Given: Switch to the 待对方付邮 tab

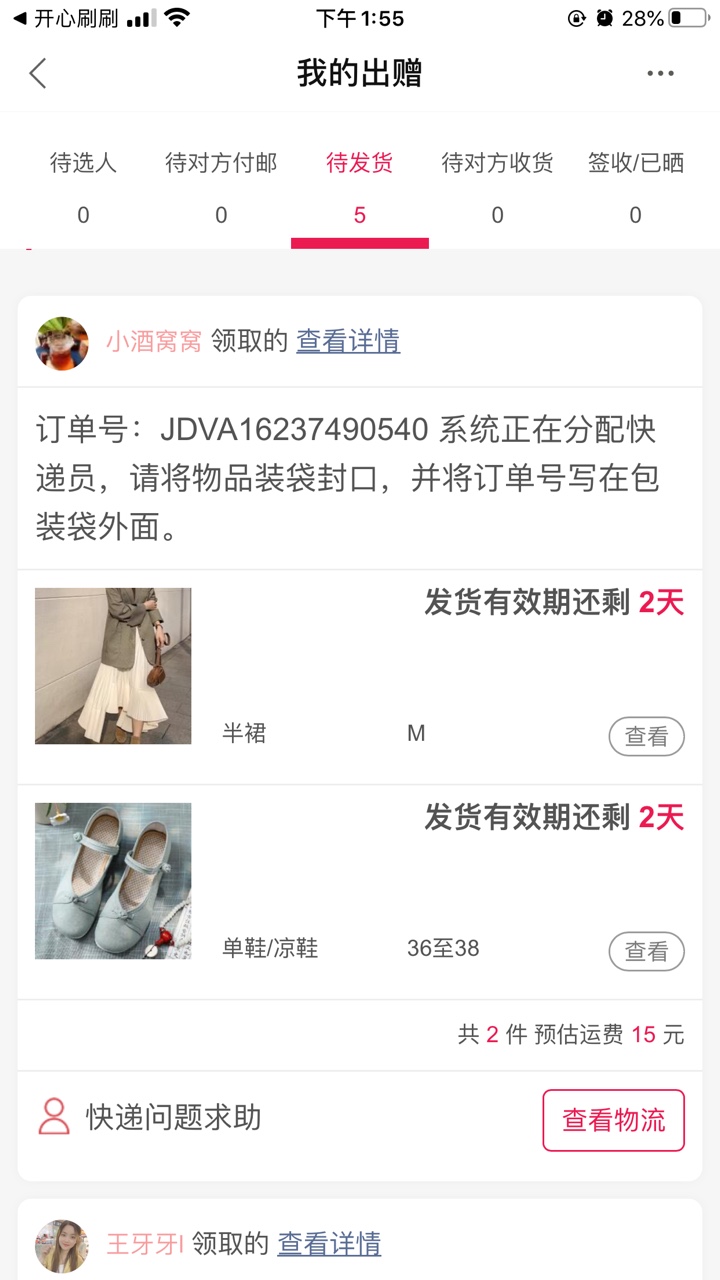Looking at the screenshot, I should click(x=221, y=186).
